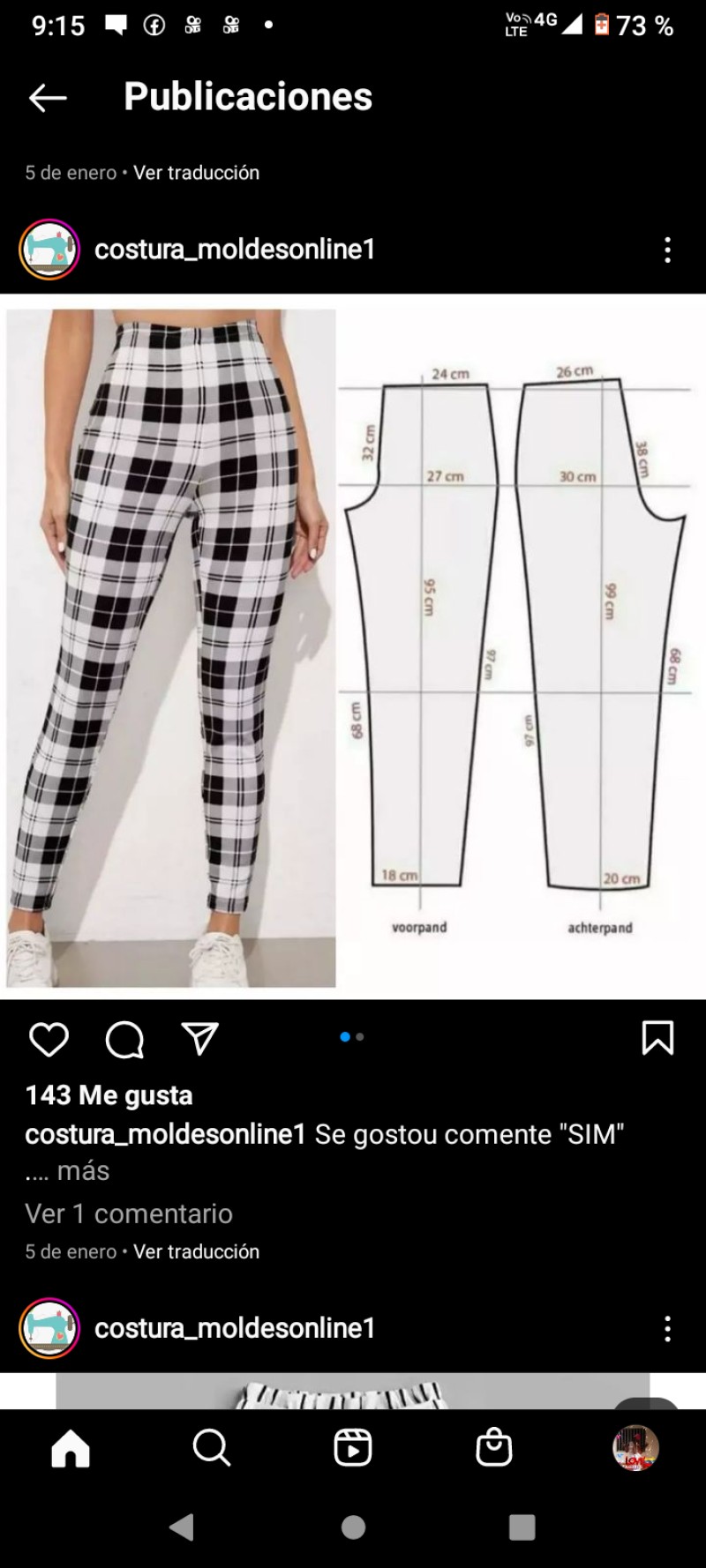Open options menu for the pants pattern post
Viewport: 706px width, 1568px height.
pyautogui.click(x=667, y=250)
